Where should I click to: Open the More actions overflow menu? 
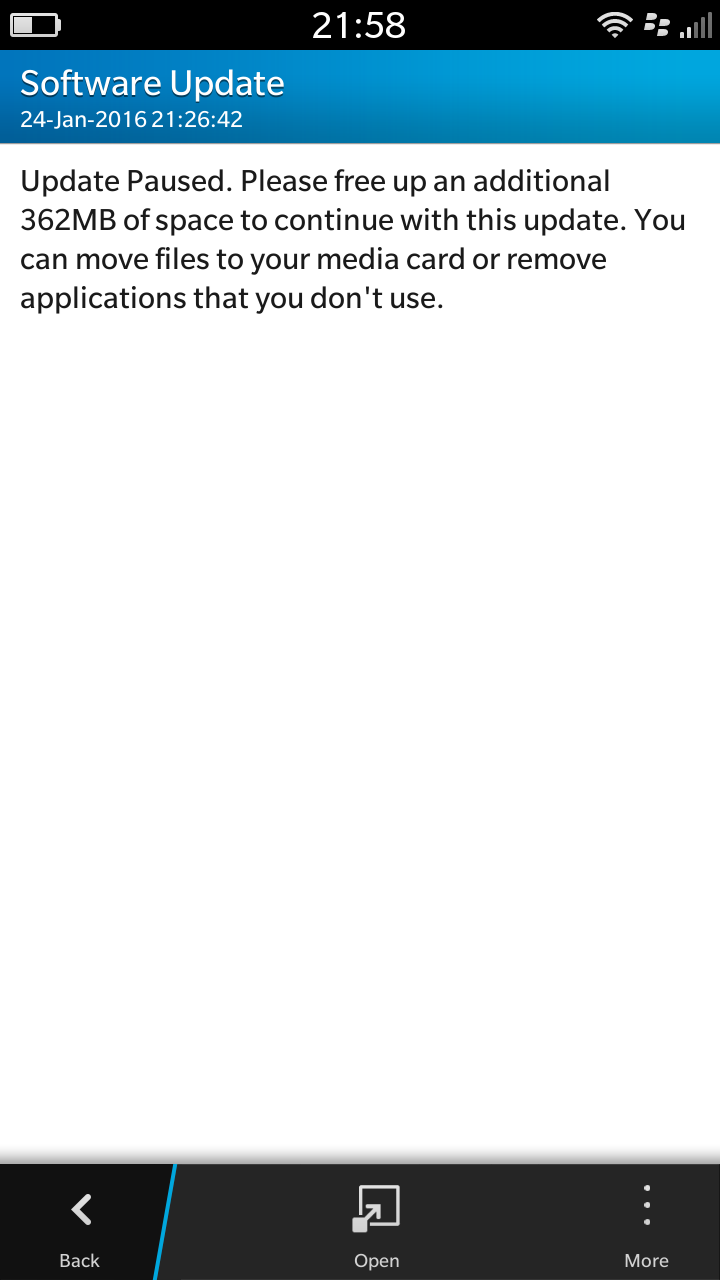[646, 1220]
